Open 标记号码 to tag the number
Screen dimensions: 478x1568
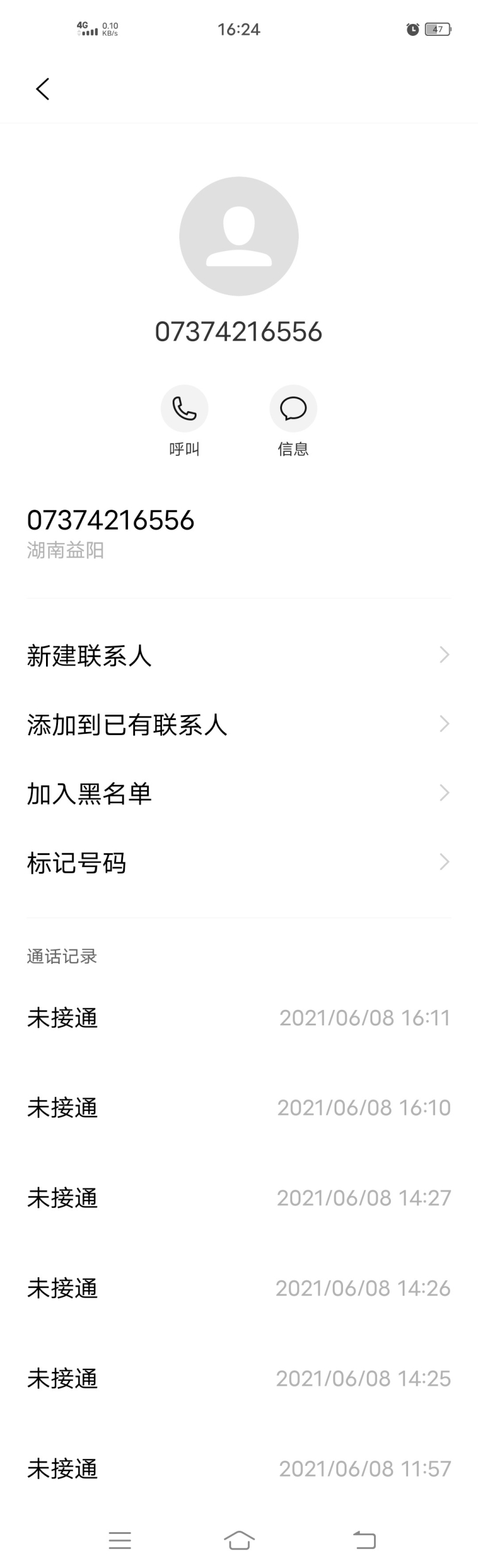click(238, 862)
